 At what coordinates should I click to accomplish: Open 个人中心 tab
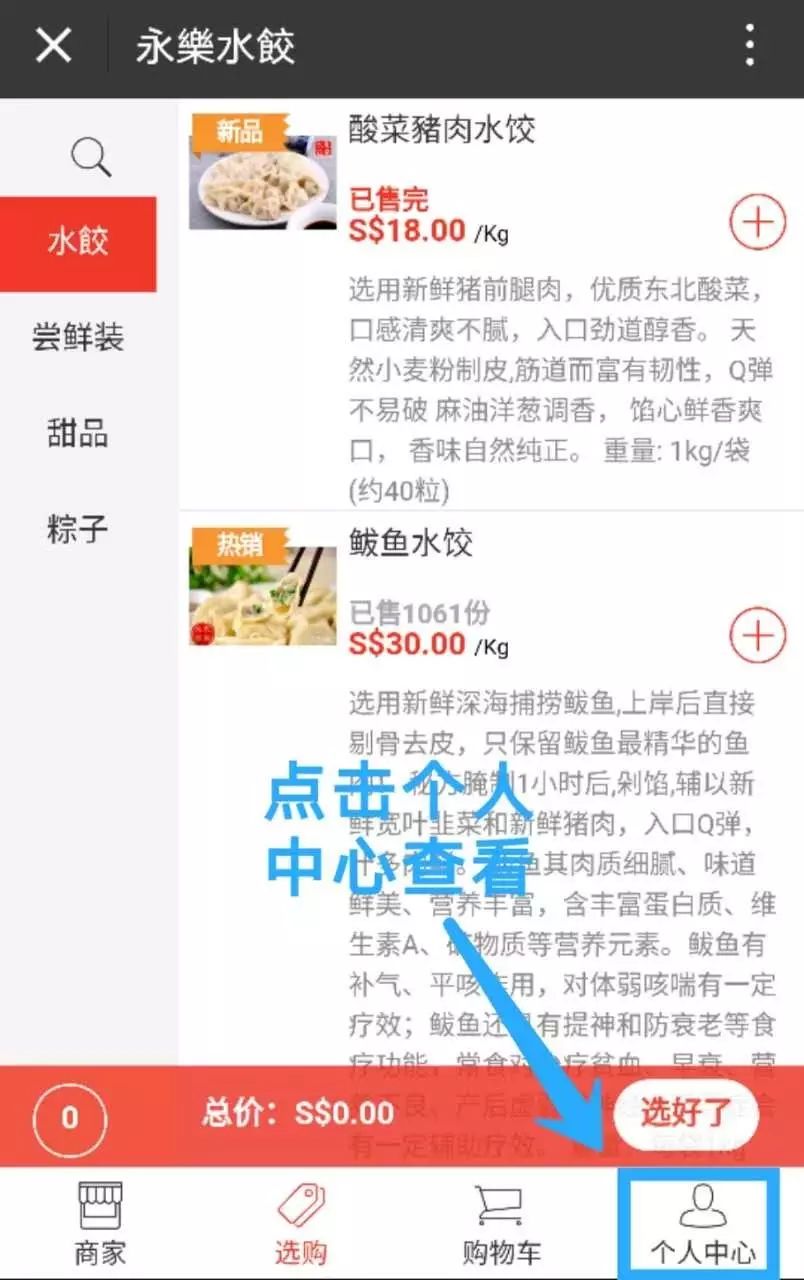(702, 1223)
